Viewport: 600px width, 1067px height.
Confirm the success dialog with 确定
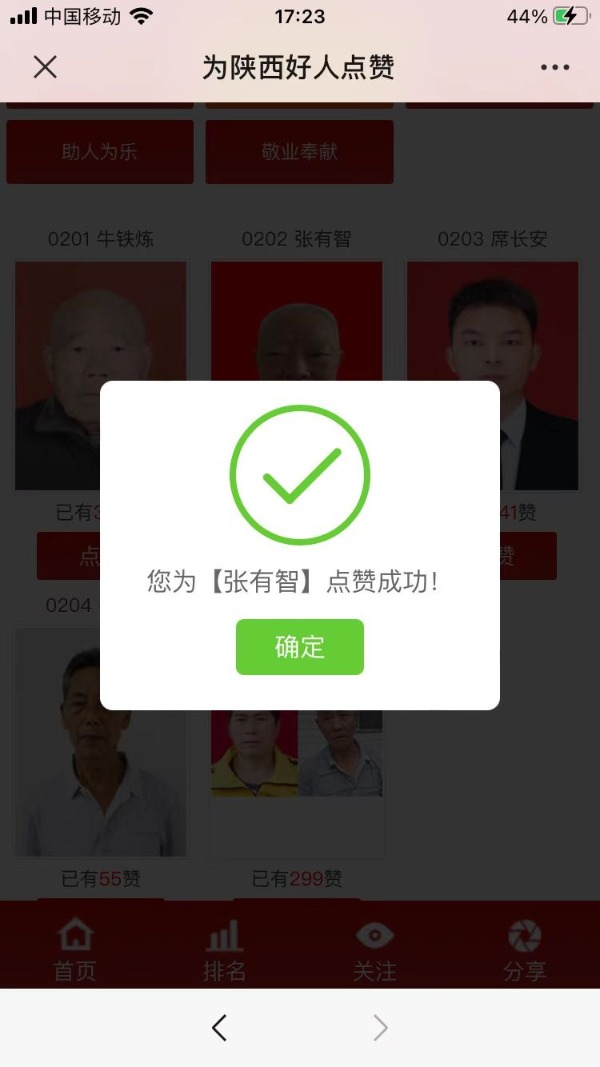coord(299,647)
